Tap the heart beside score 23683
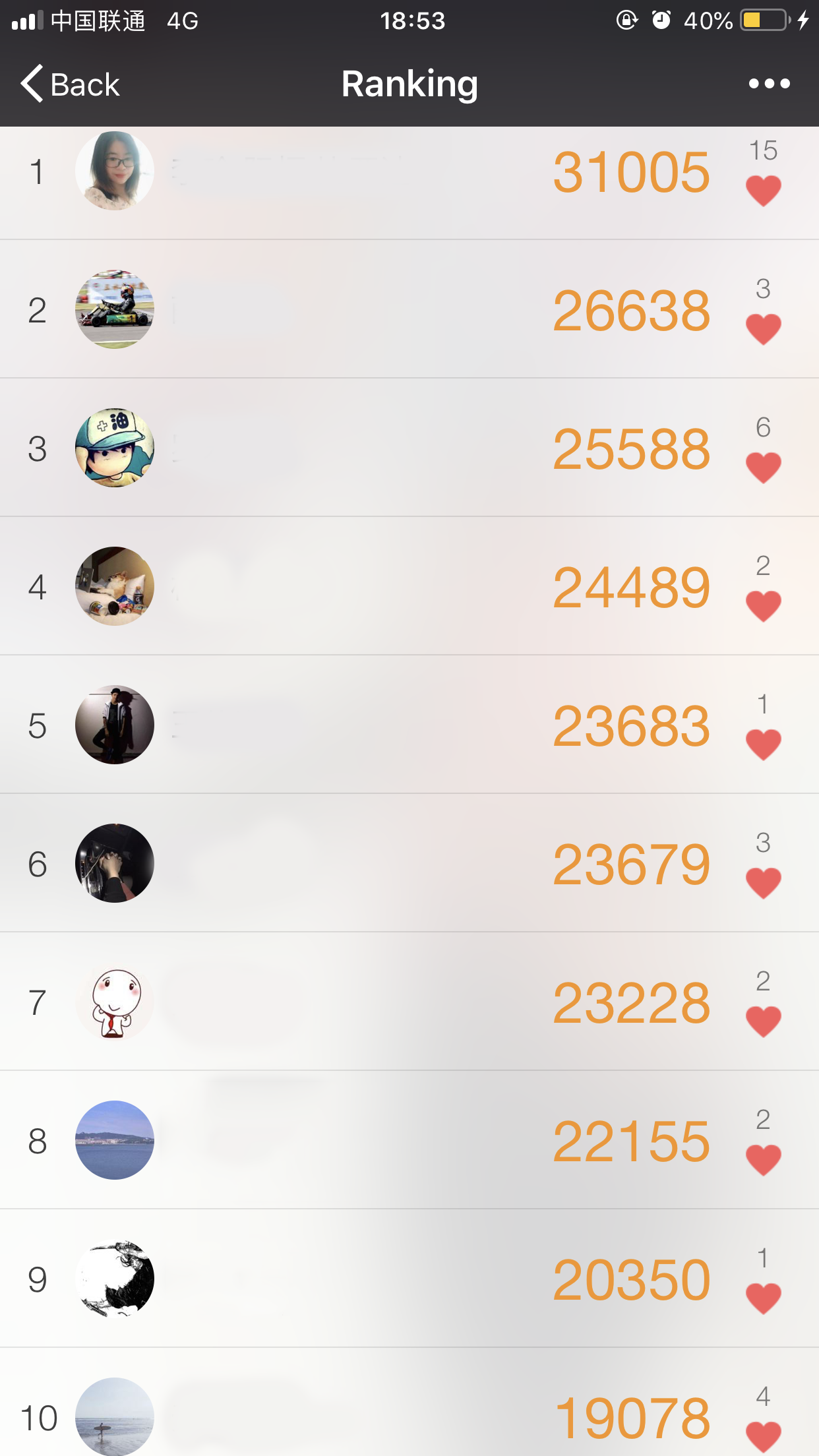 click(763, 744)
